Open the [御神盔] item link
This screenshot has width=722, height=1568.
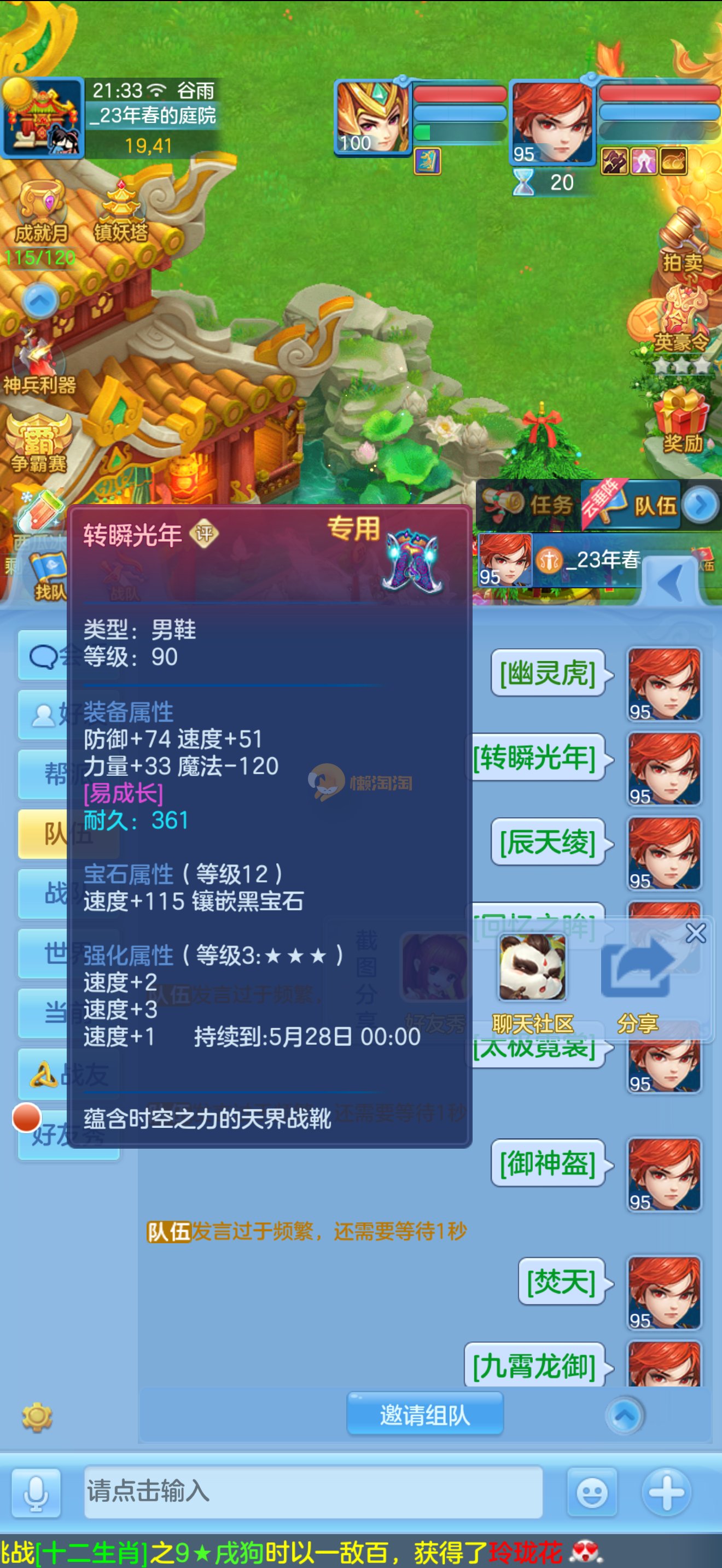pyautogui.click(x=546, y=1163)
